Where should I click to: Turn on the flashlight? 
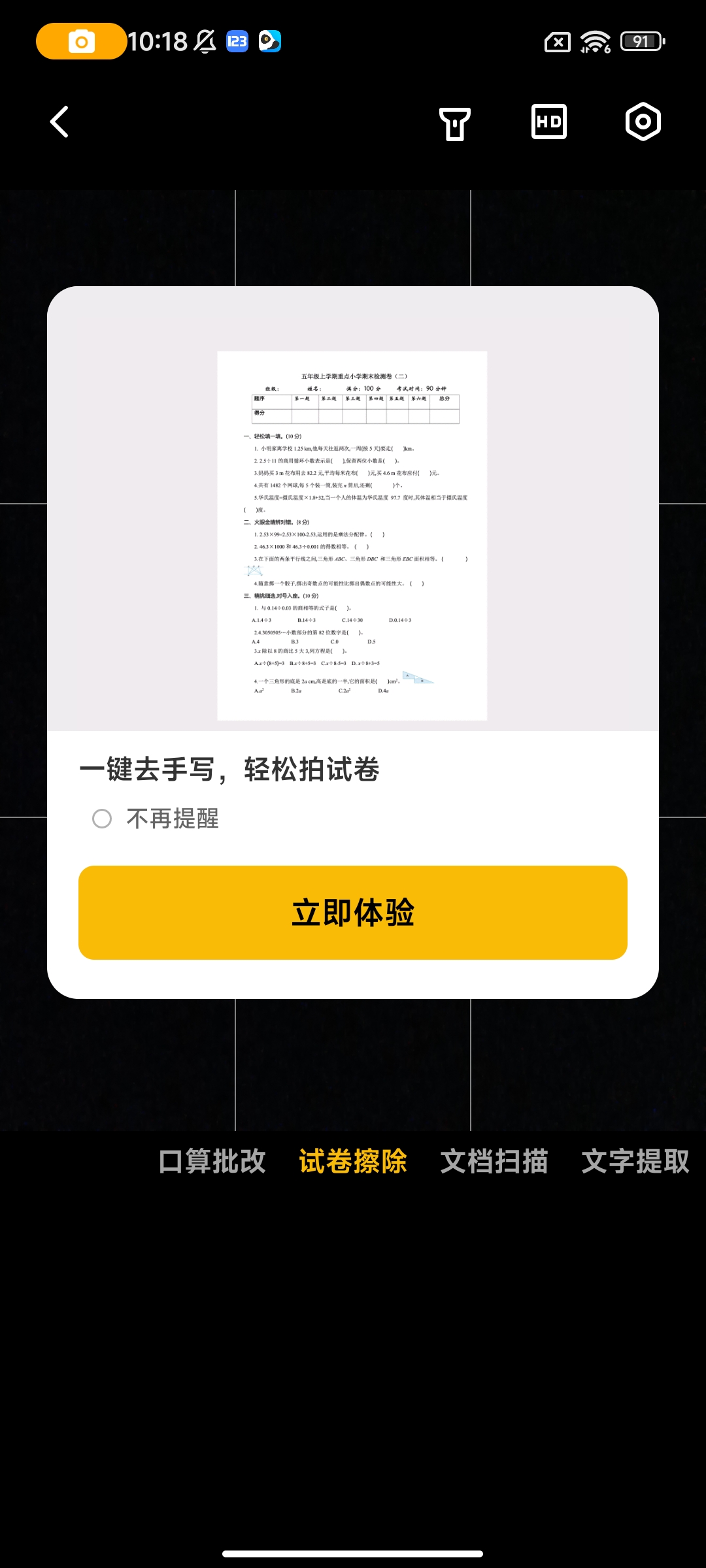click(x=455, y=123)
